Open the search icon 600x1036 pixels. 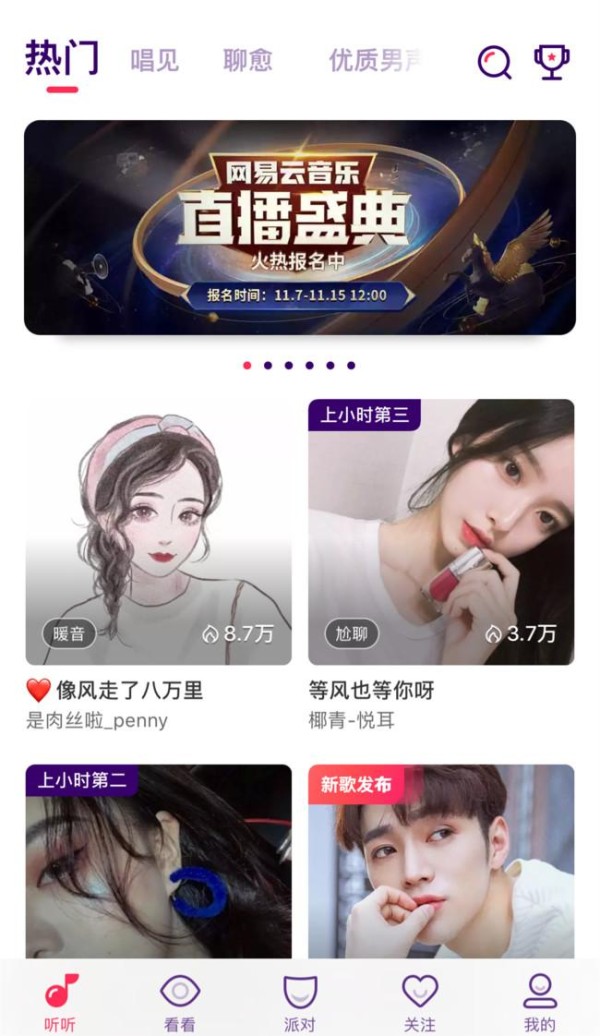point(494,62)
